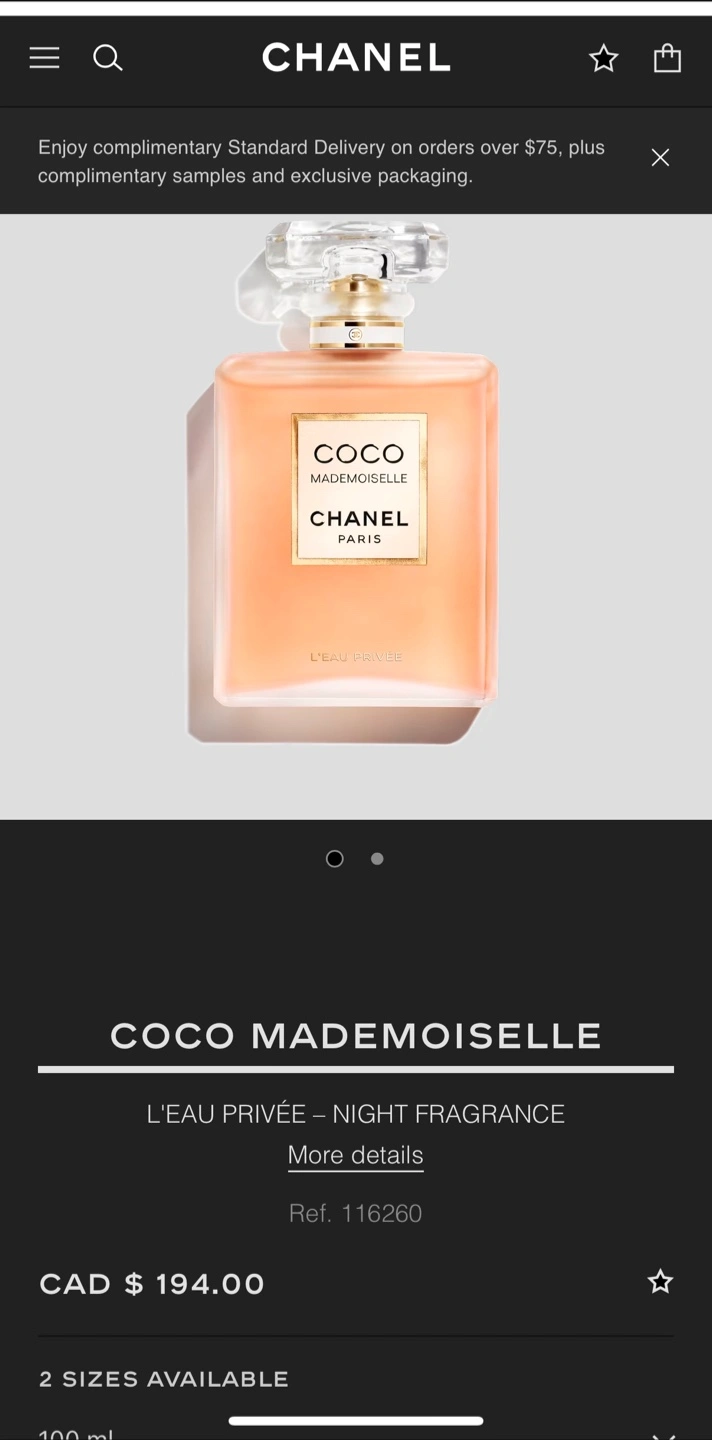Open the More details link

click(356, 1155)
